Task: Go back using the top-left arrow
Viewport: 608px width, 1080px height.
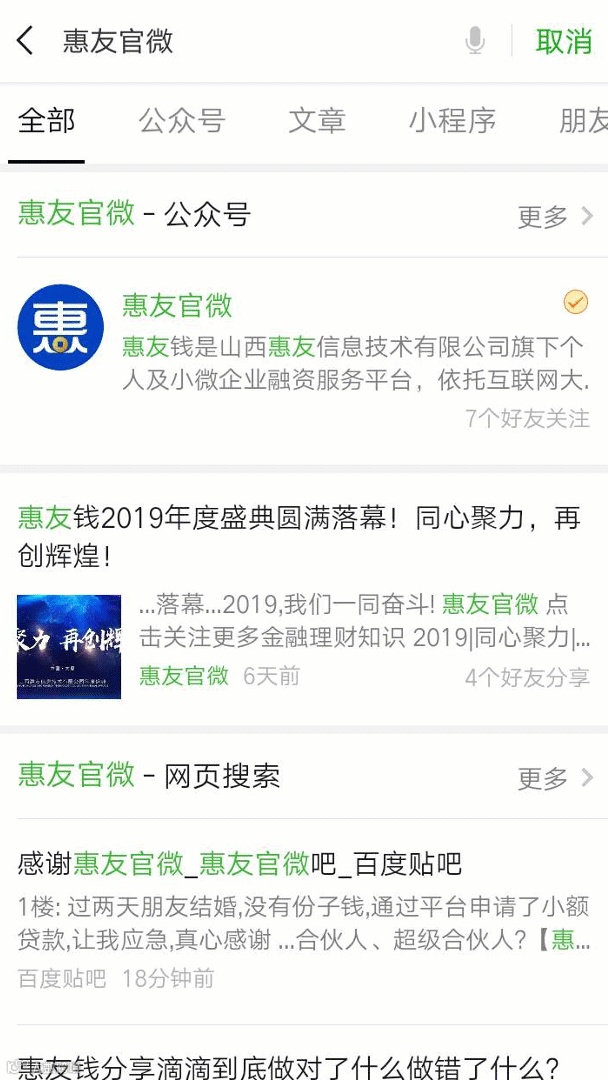Action: click(x=26, y=41)
